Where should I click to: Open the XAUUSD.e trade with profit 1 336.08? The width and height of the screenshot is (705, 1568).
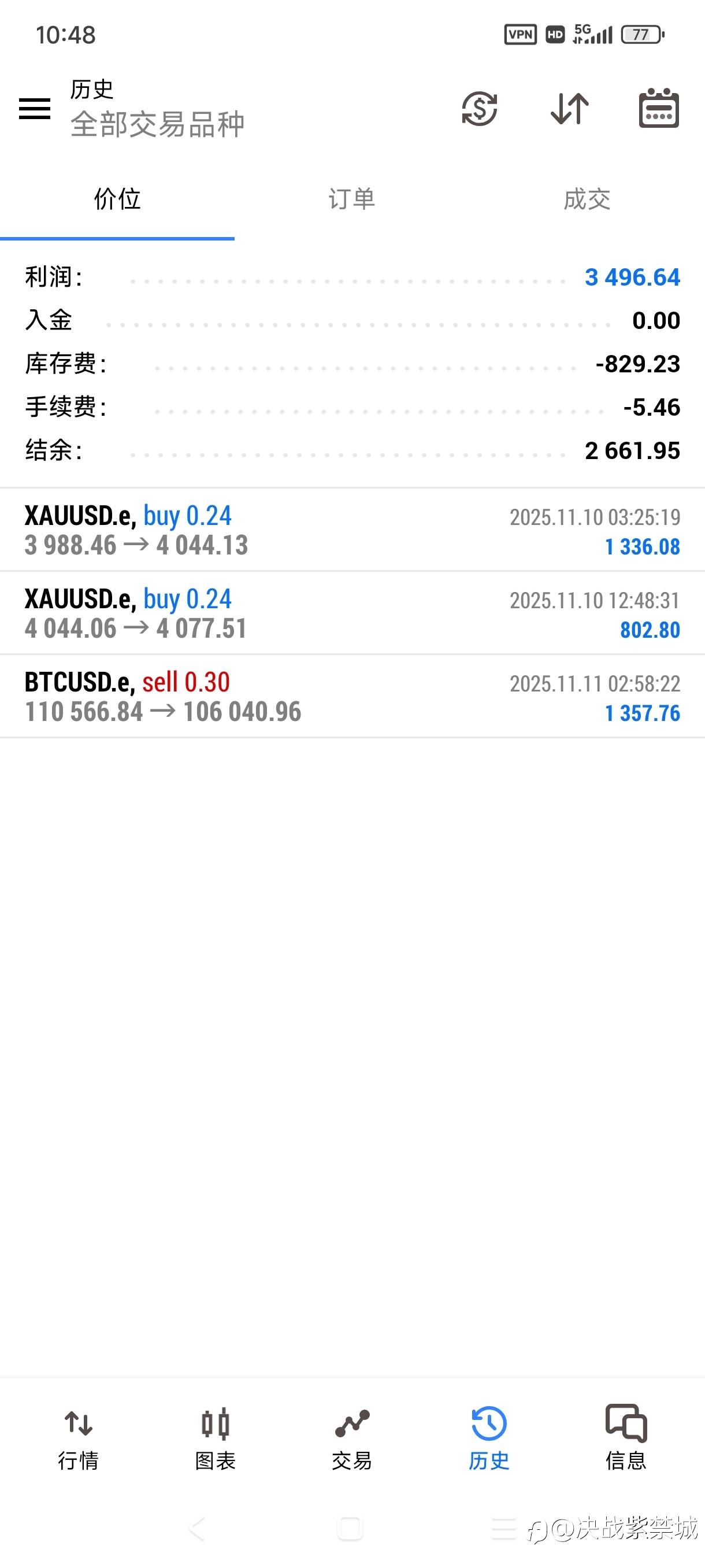[x=352, y=530]
